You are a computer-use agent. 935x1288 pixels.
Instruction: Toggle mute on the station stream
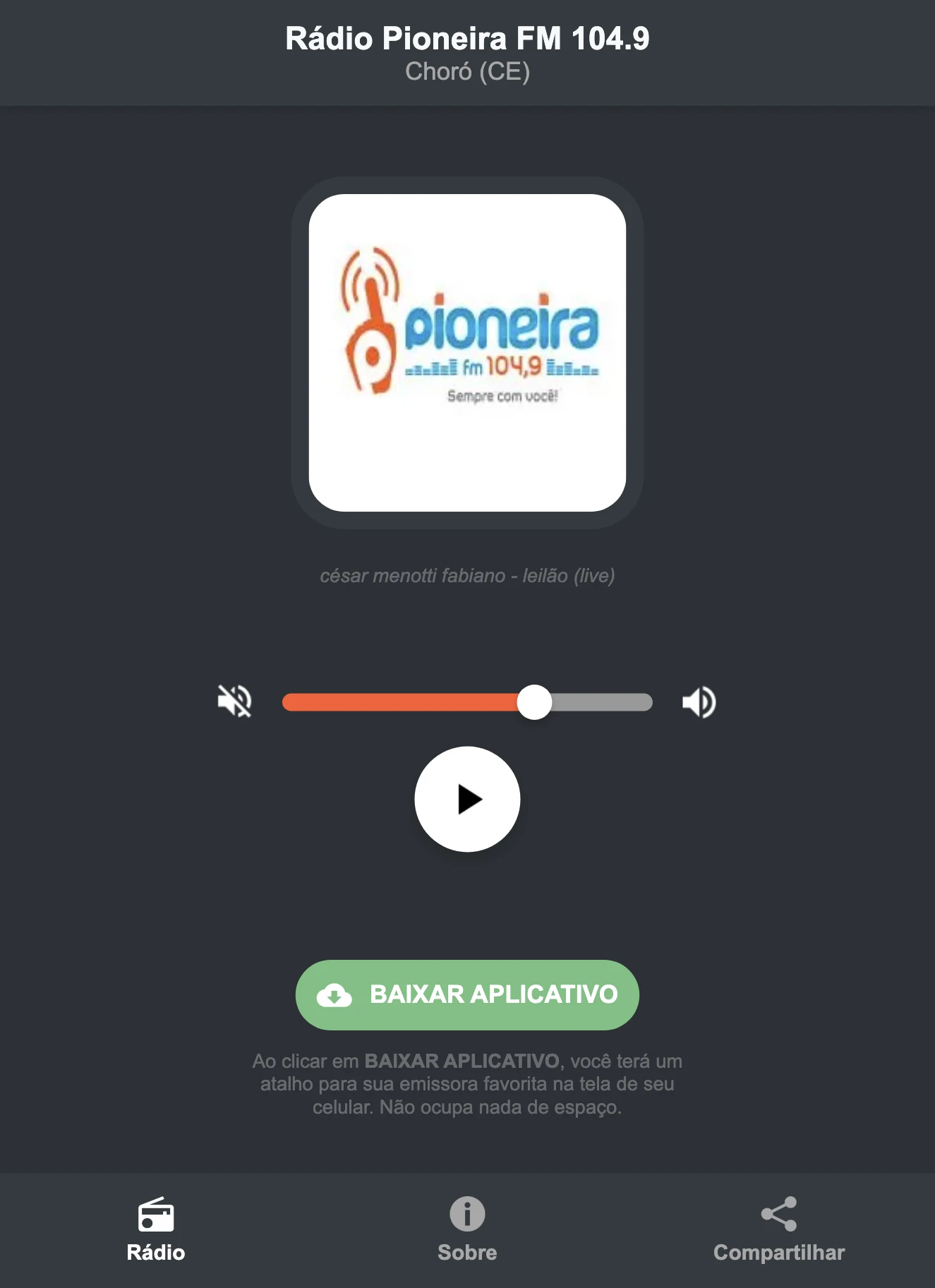click(x=235, y=701)
